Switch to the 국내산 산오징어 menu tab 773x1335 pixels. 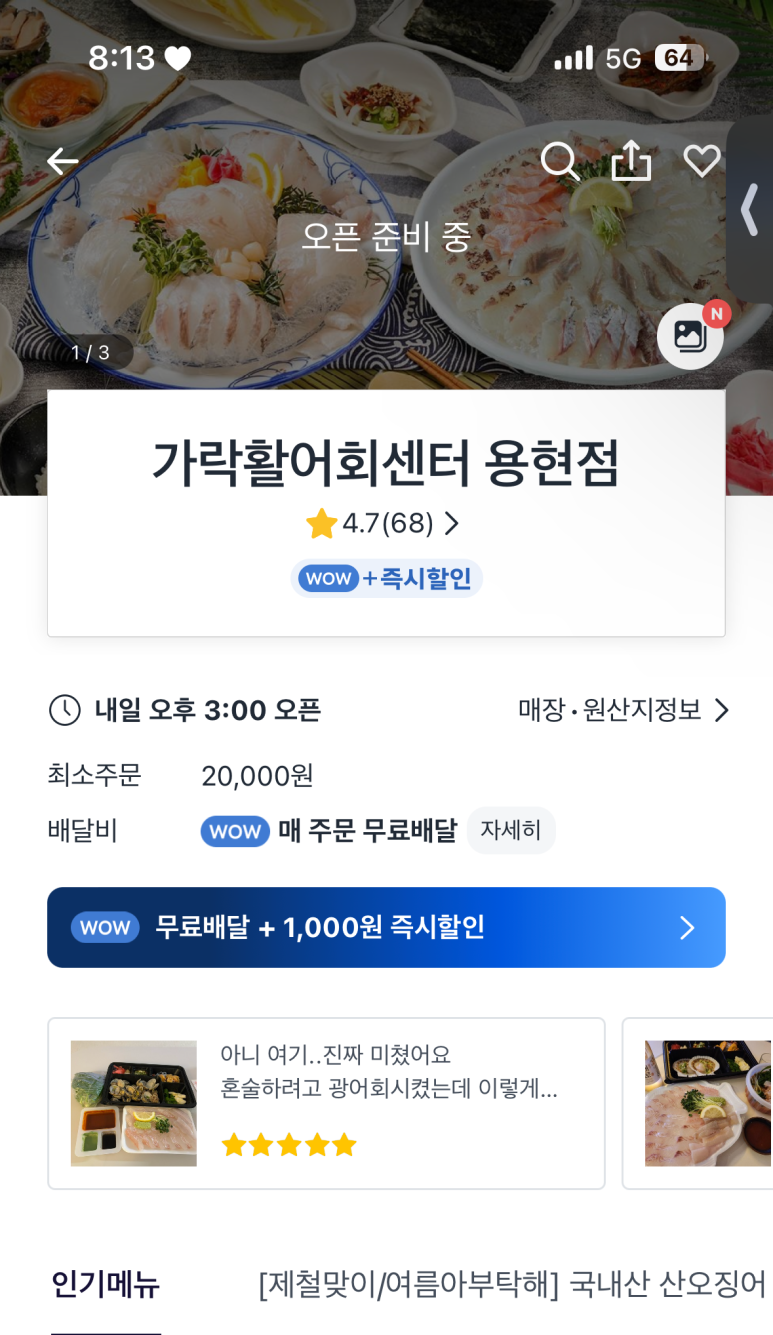[512, 1284]
